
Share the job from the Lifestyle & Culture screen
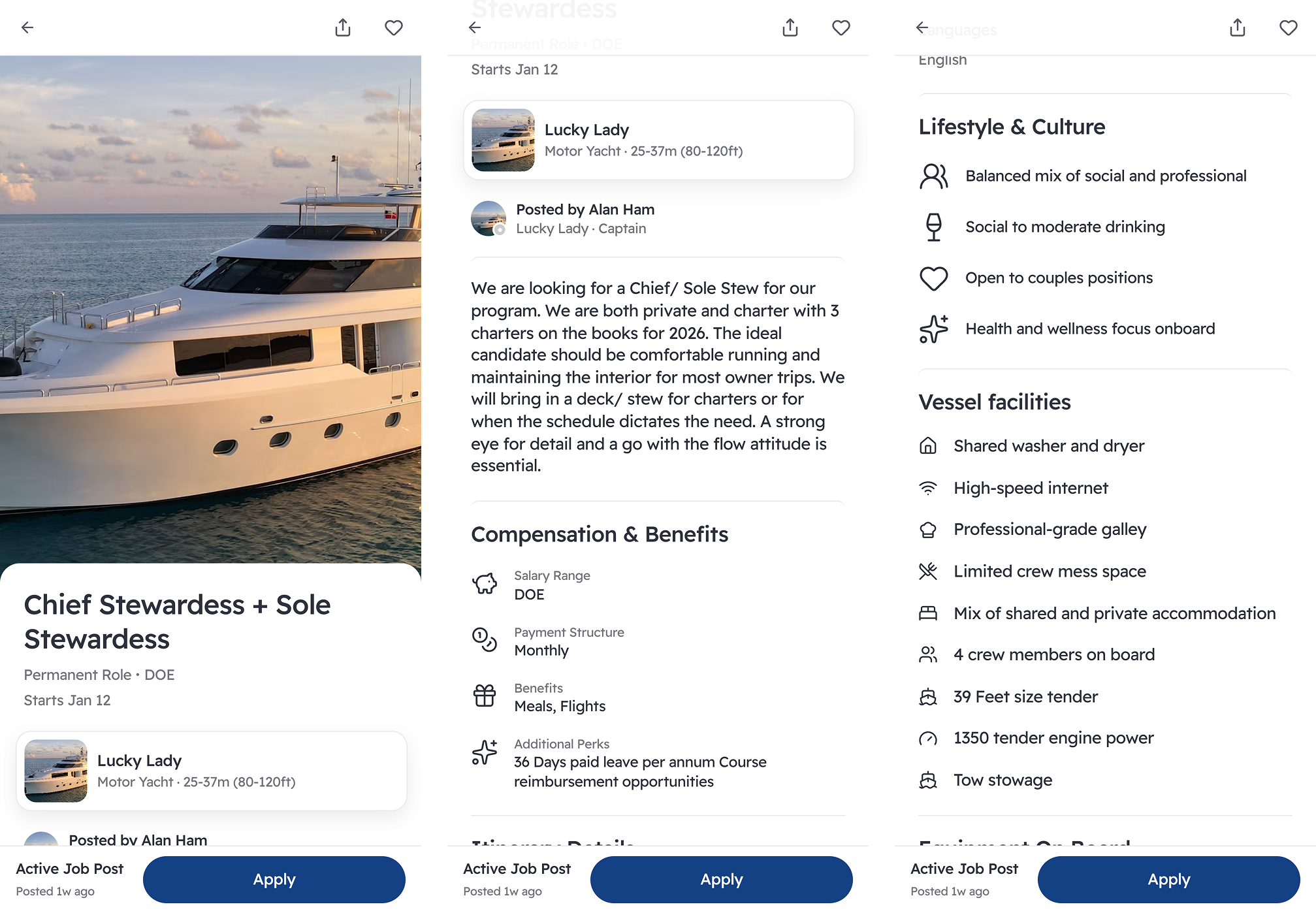pyautogui.click(x=1238, y=27)
